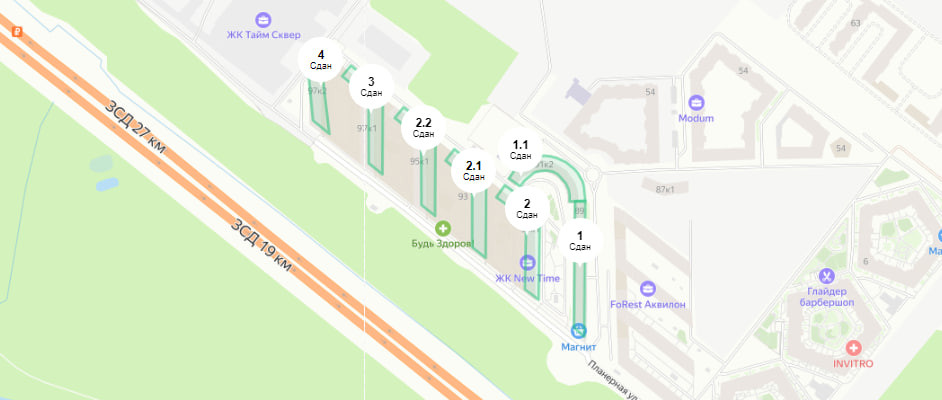The width and height of the screenshot is (942, 400).
Task: Open the Будь Здоров pharmacy pin
Action: 442,228
